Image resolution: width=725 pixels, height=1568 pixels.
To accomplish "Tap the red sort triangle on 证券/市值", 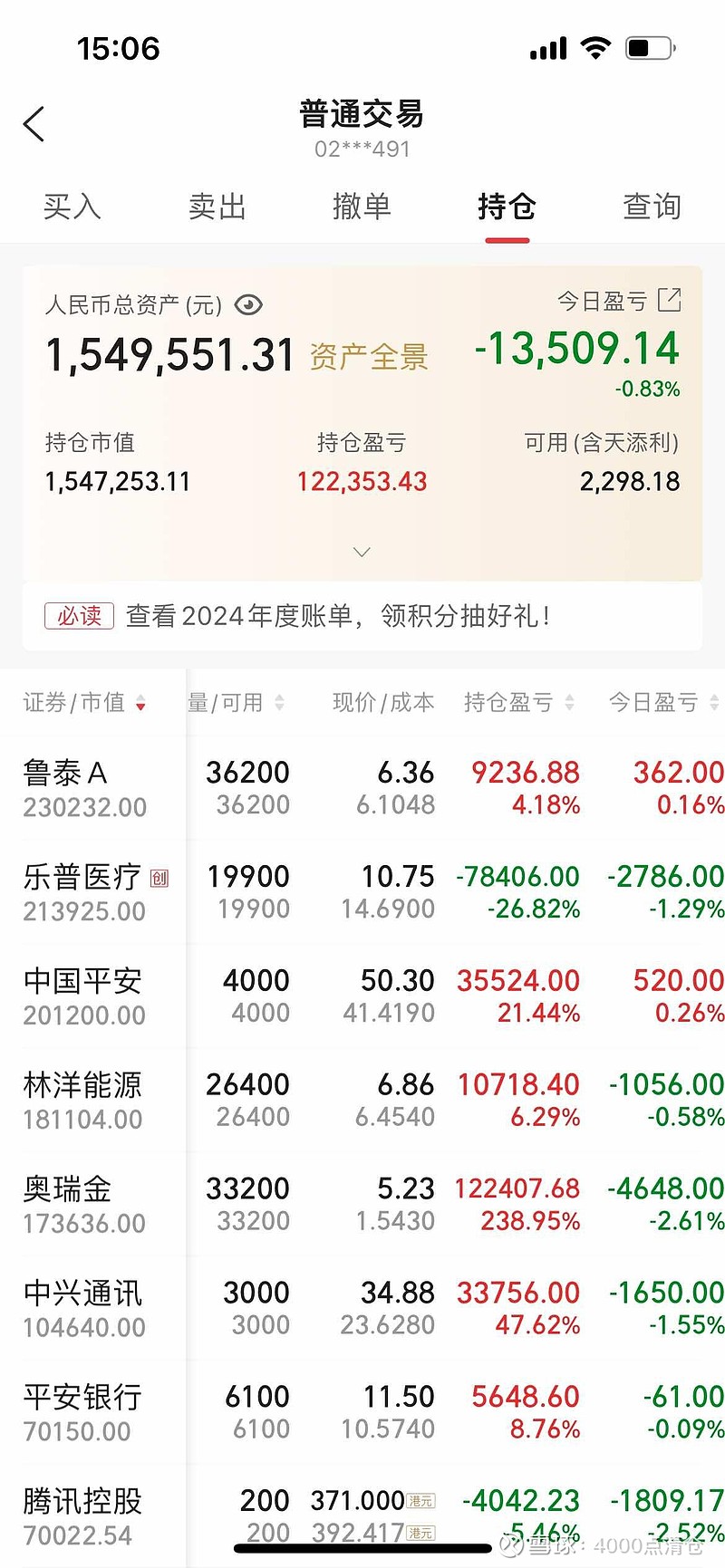I will [141, 705].
